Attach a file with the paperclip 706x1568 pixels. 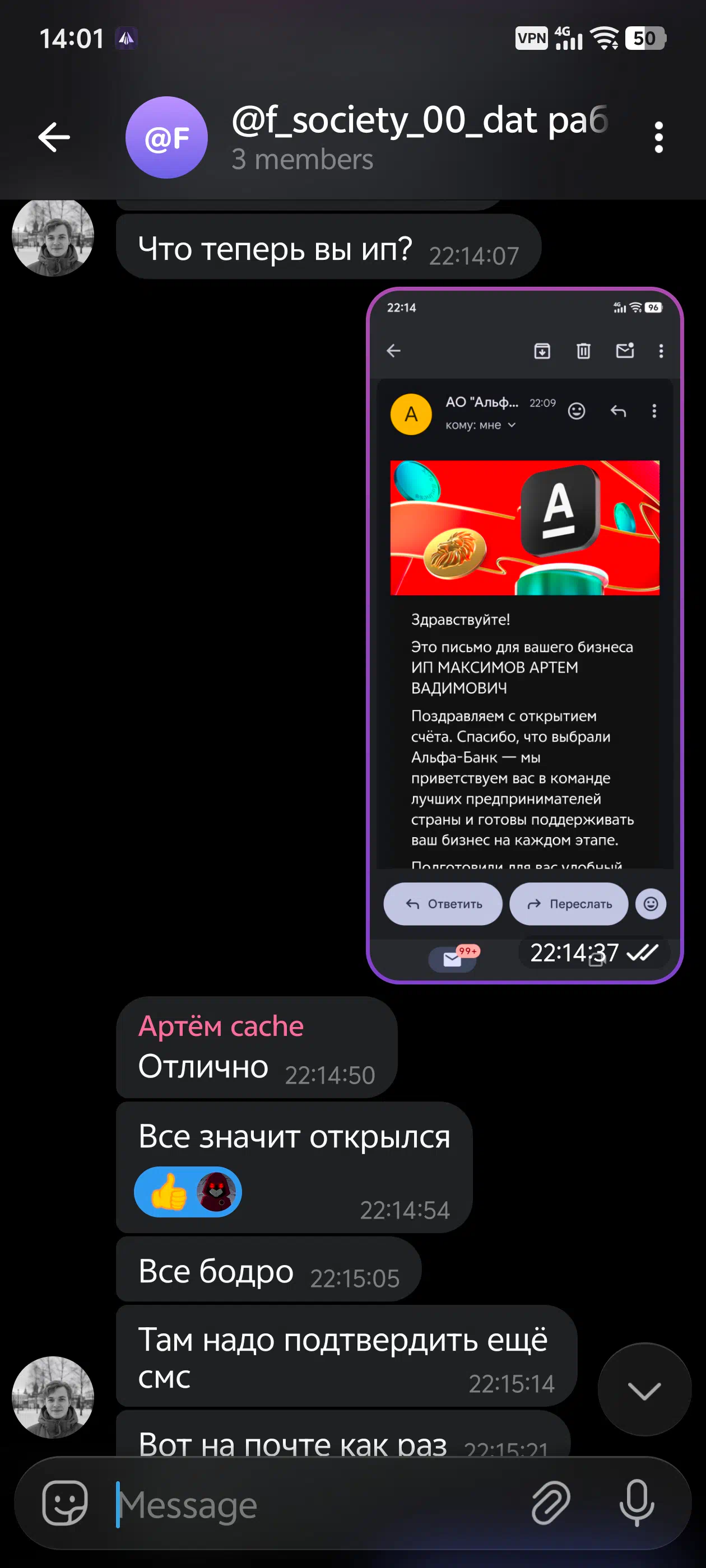[x=551, y=1503]
